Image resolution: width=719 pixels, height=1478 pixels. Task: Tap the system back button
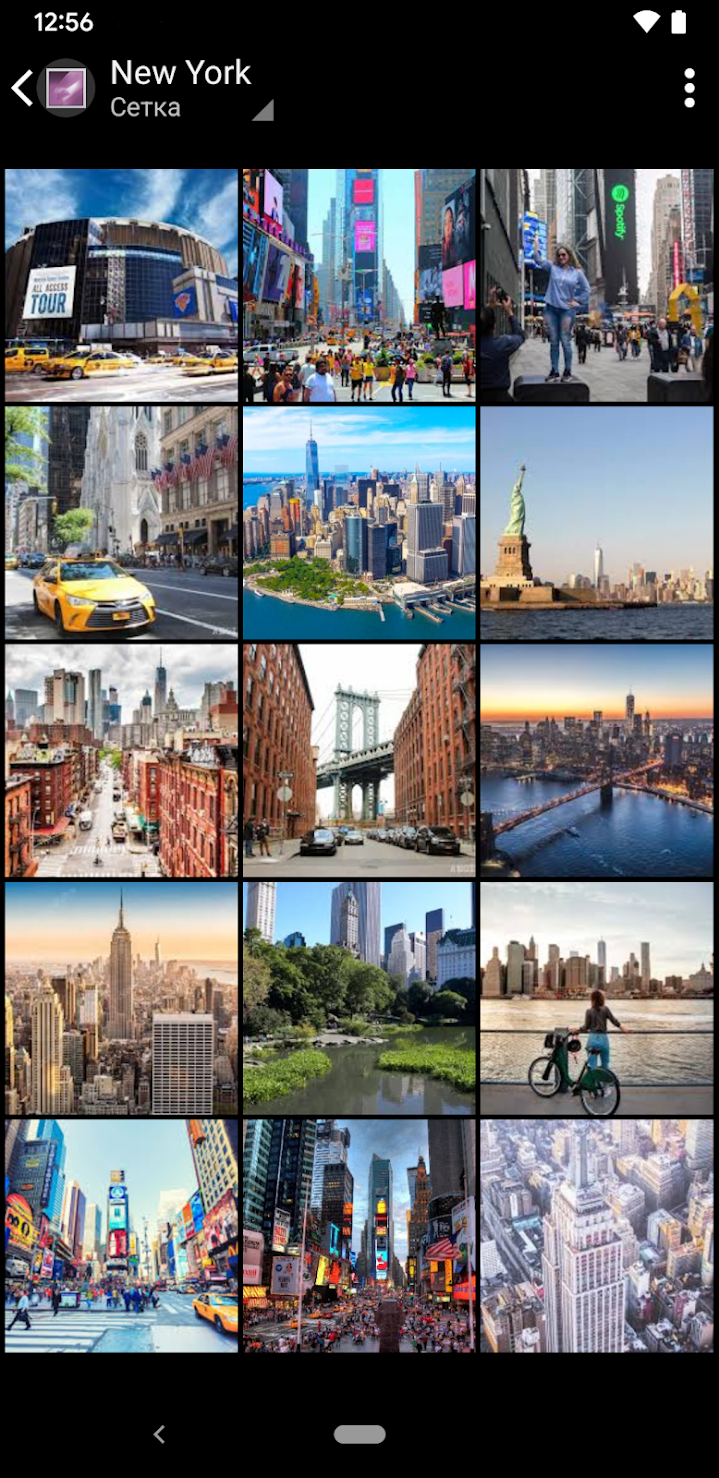159,1435
